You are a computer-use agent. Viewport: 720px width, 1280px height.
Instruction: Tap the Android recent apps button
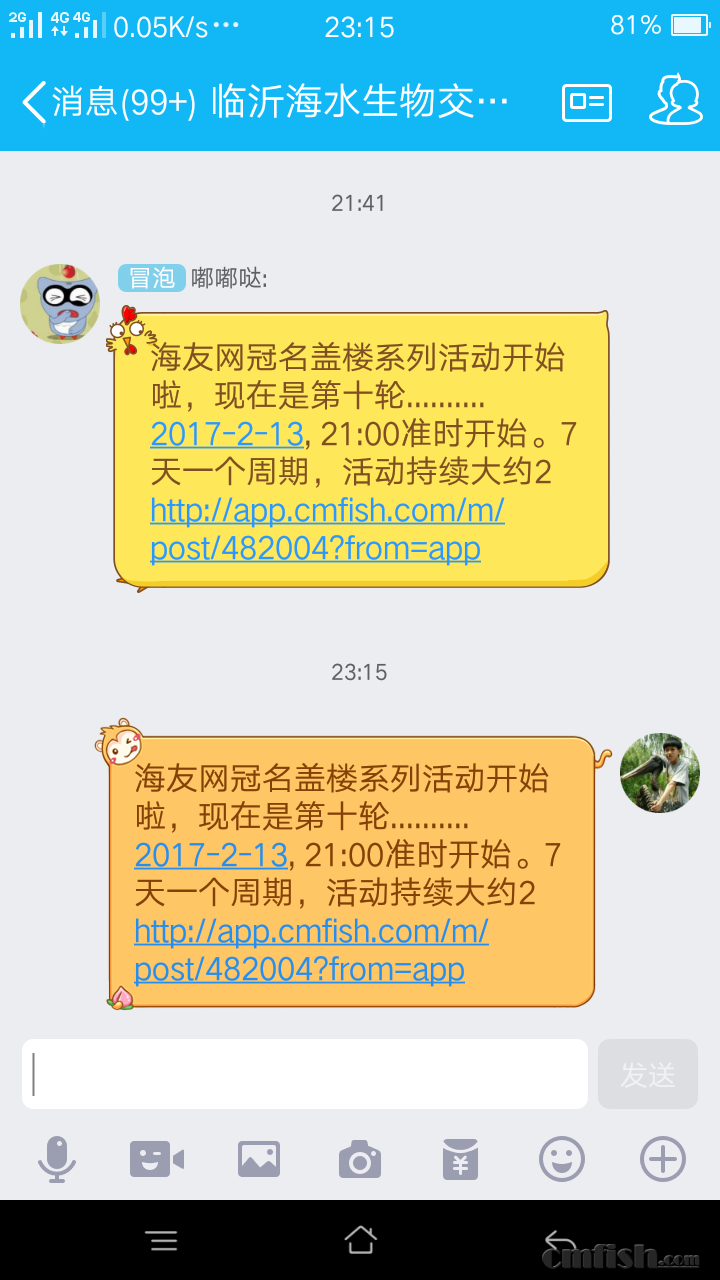(x=162, y=1240)
